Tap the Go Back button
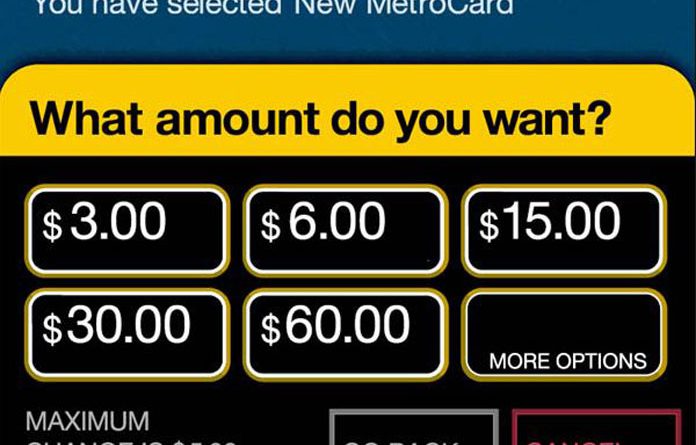The width and height of the screenshot is (696, 445). [414, 430]
